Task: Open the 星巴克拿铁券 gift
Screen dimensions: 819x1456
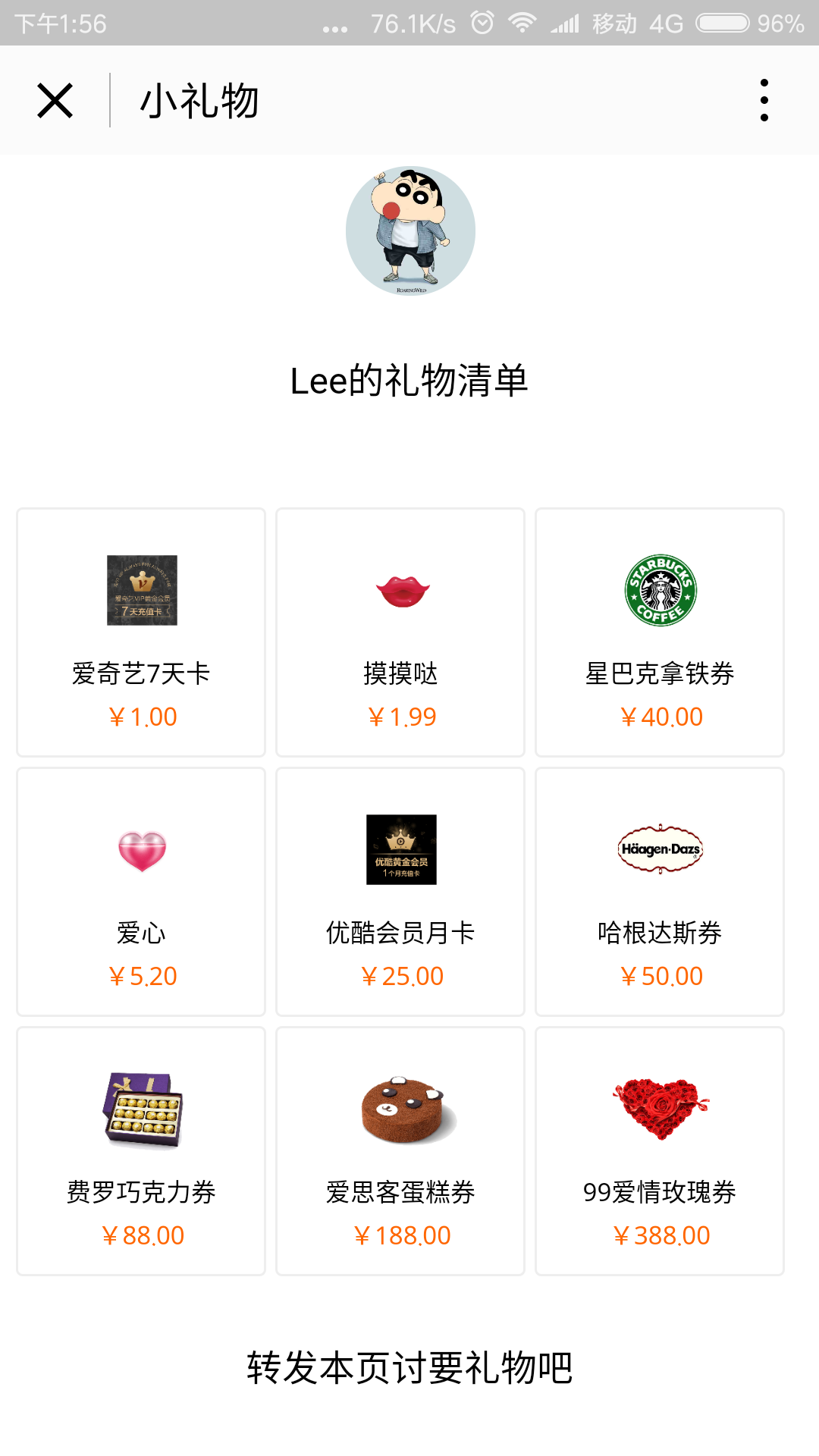Action: point(660,632)
